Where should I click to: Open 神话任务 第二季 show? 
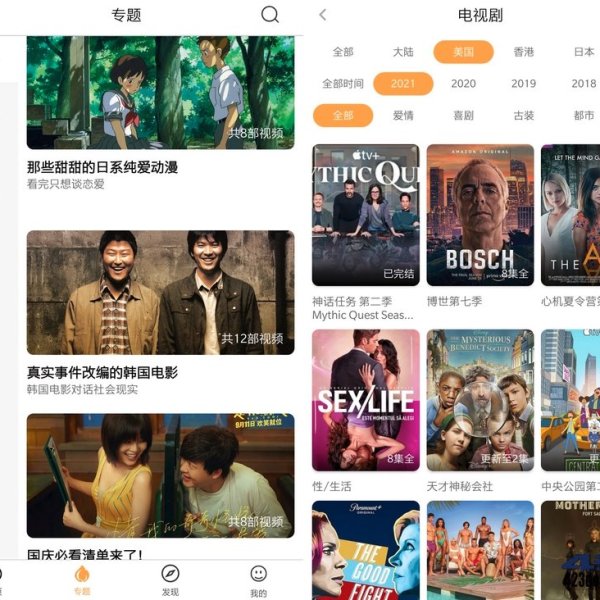click(366, 215)
